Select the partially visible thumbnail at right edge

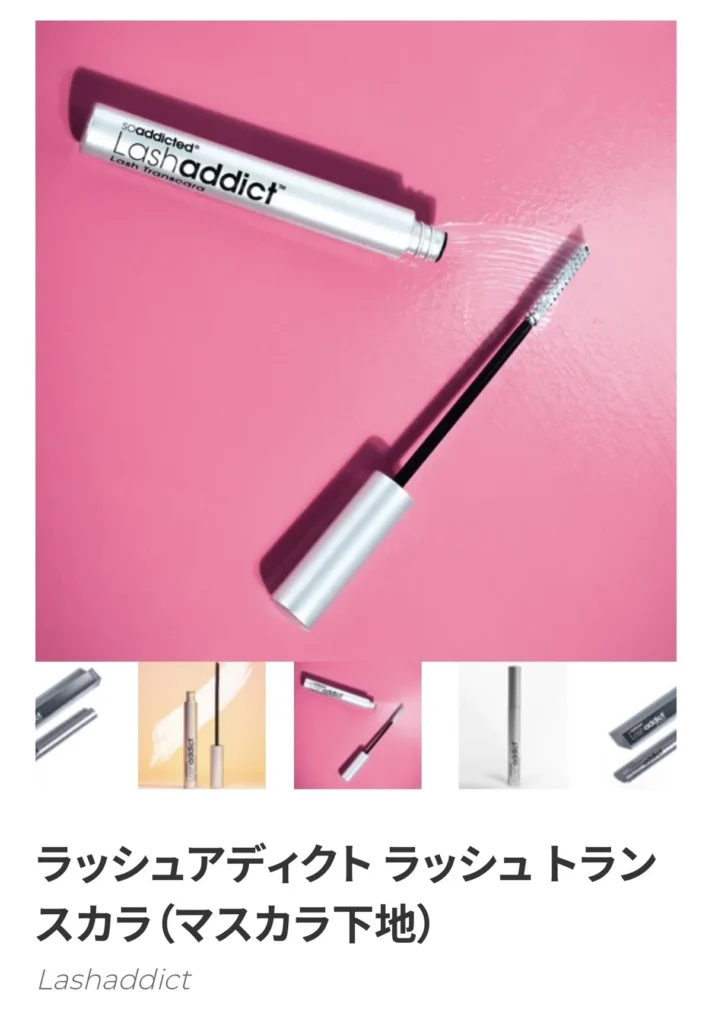645,725
